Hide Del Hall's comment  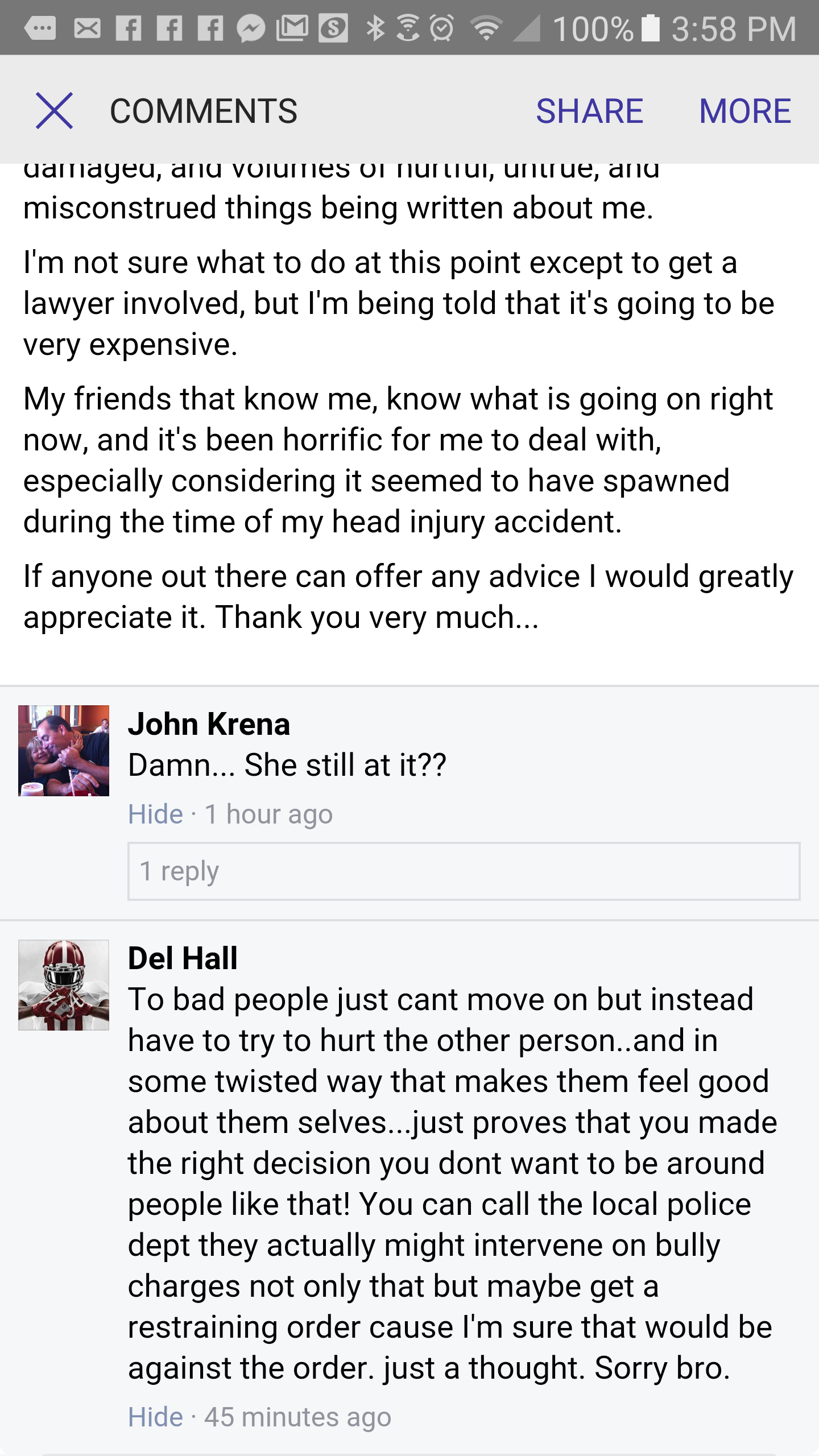pyautogui.click(x=155, y=1417)
